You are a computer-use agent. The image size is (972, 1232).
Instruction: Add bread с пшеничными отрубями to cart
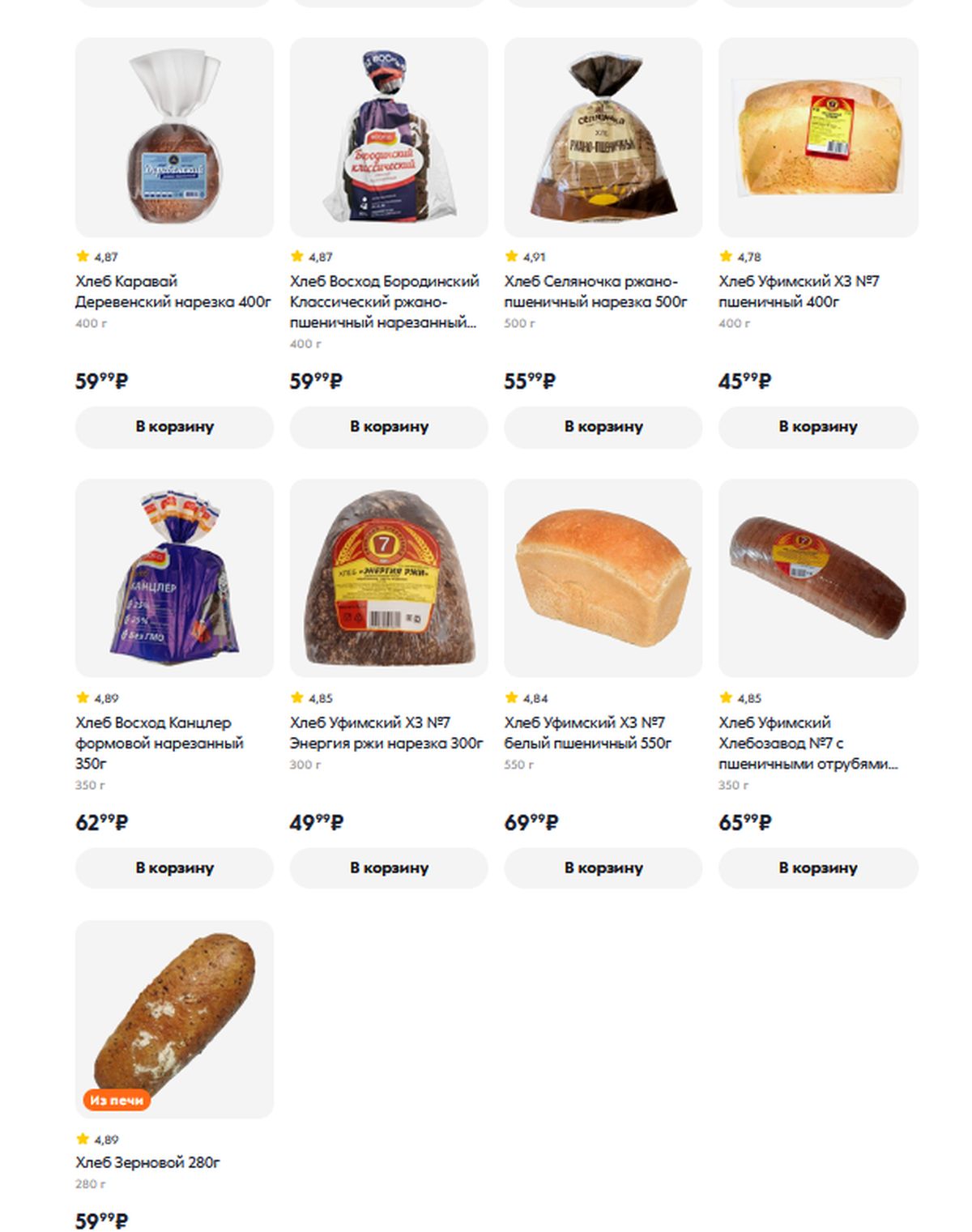(818, 868)
